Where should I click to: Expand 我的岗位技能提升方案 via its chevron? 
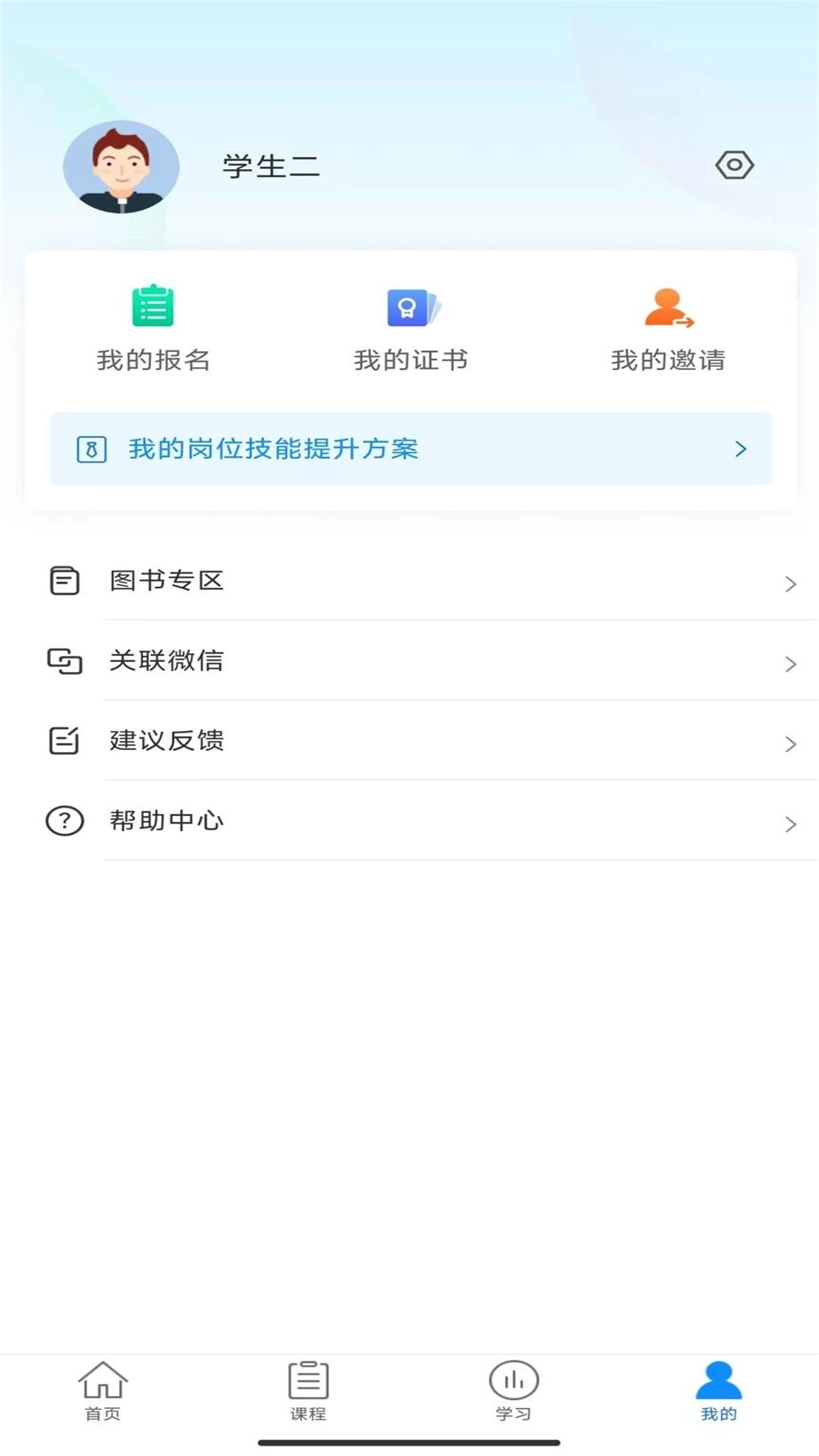pyautogui.click(x=739, y=448)
